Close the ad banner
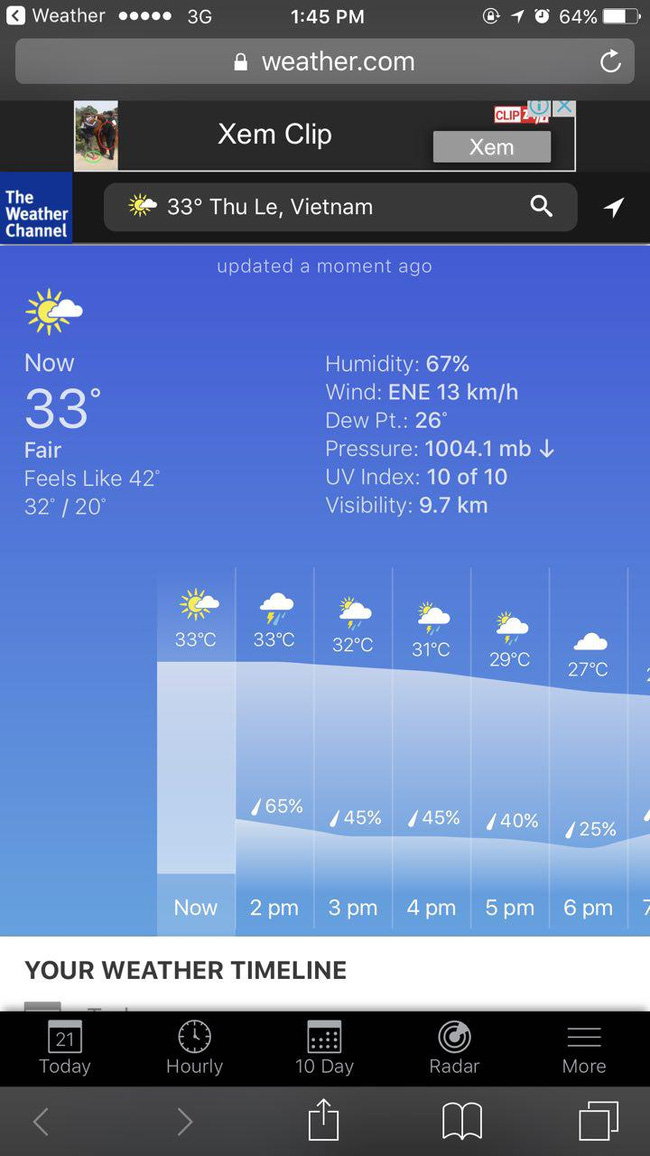Viewport: 650px width, 1156px height. 565,107
